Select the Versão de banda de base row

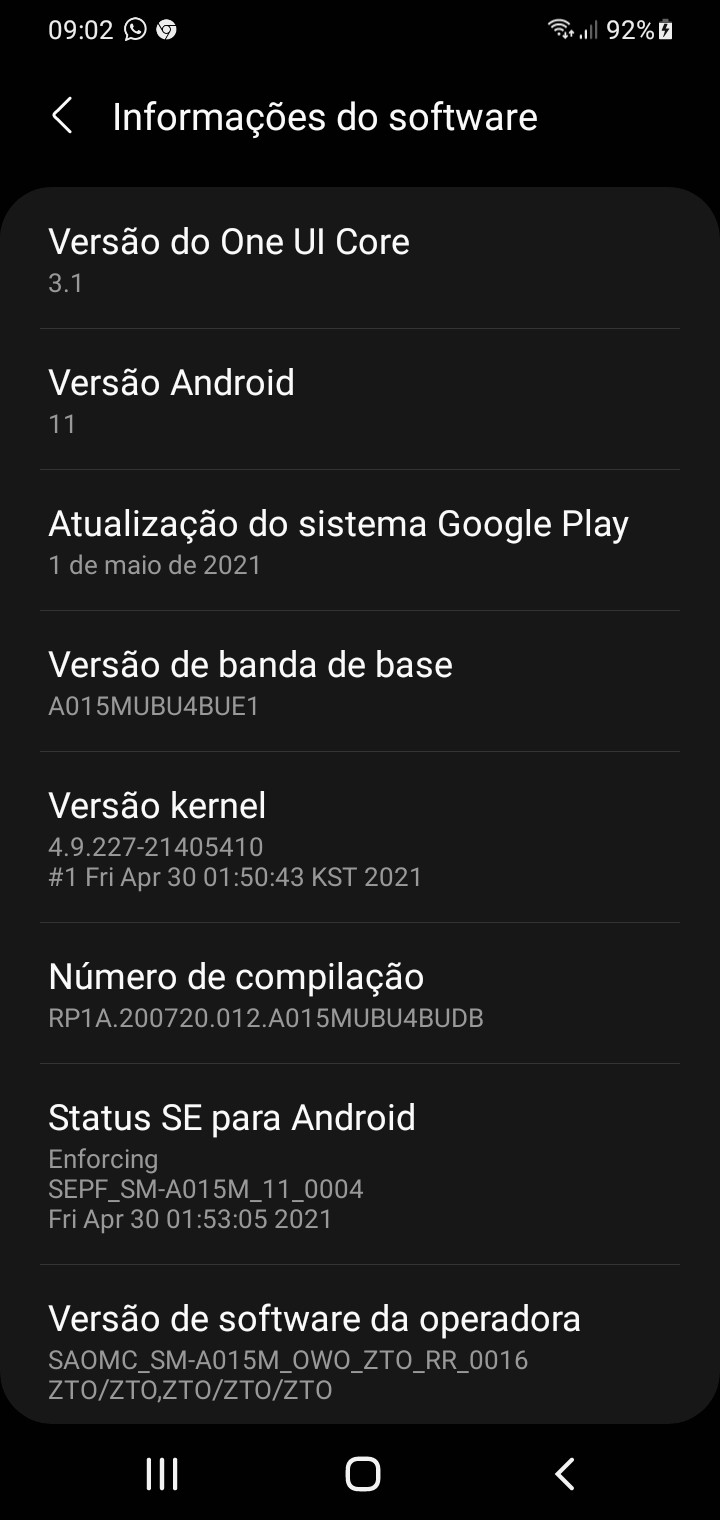[360, 682]
